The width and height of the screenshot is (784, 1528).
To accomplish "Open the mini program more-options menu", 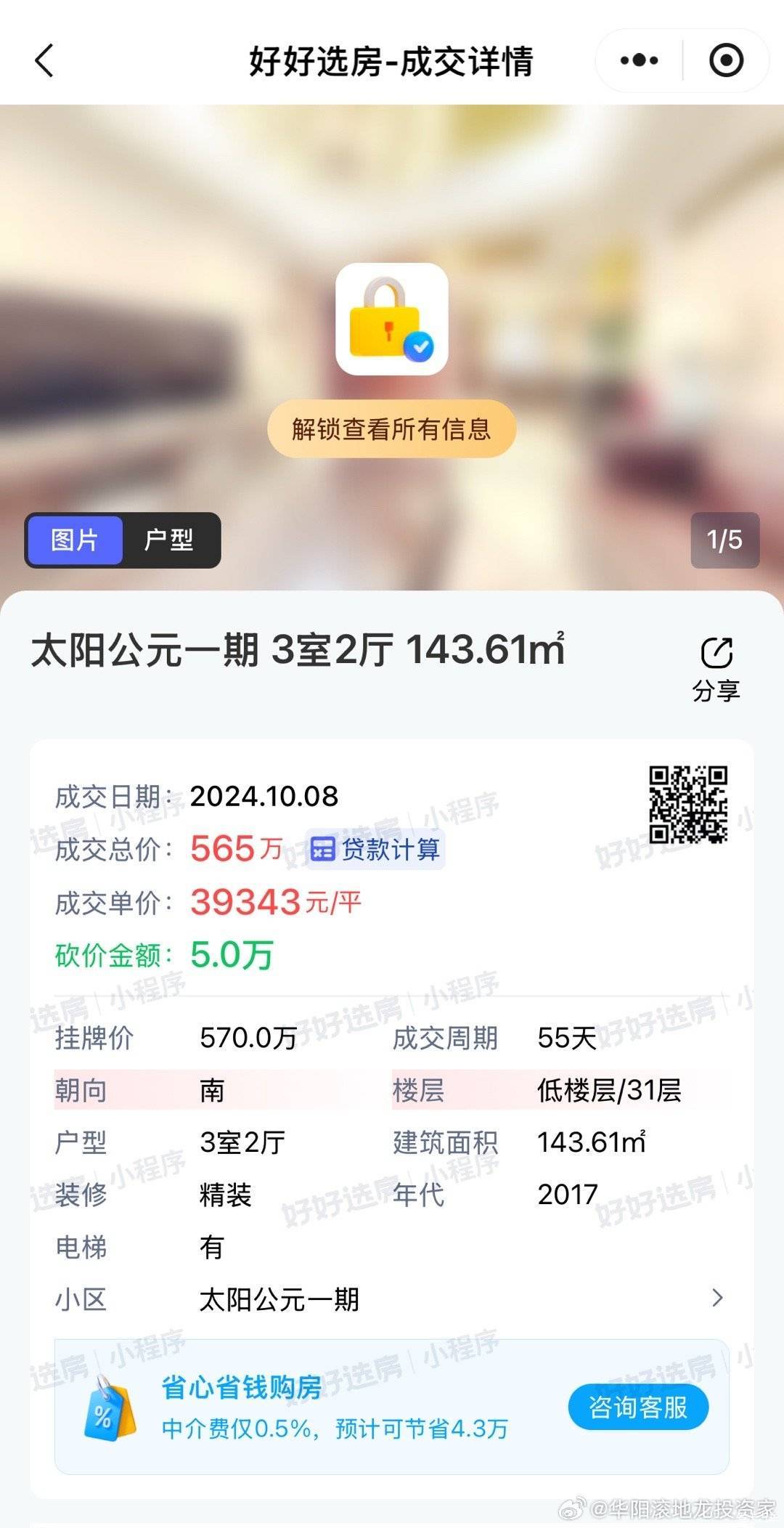I will 639,60.
